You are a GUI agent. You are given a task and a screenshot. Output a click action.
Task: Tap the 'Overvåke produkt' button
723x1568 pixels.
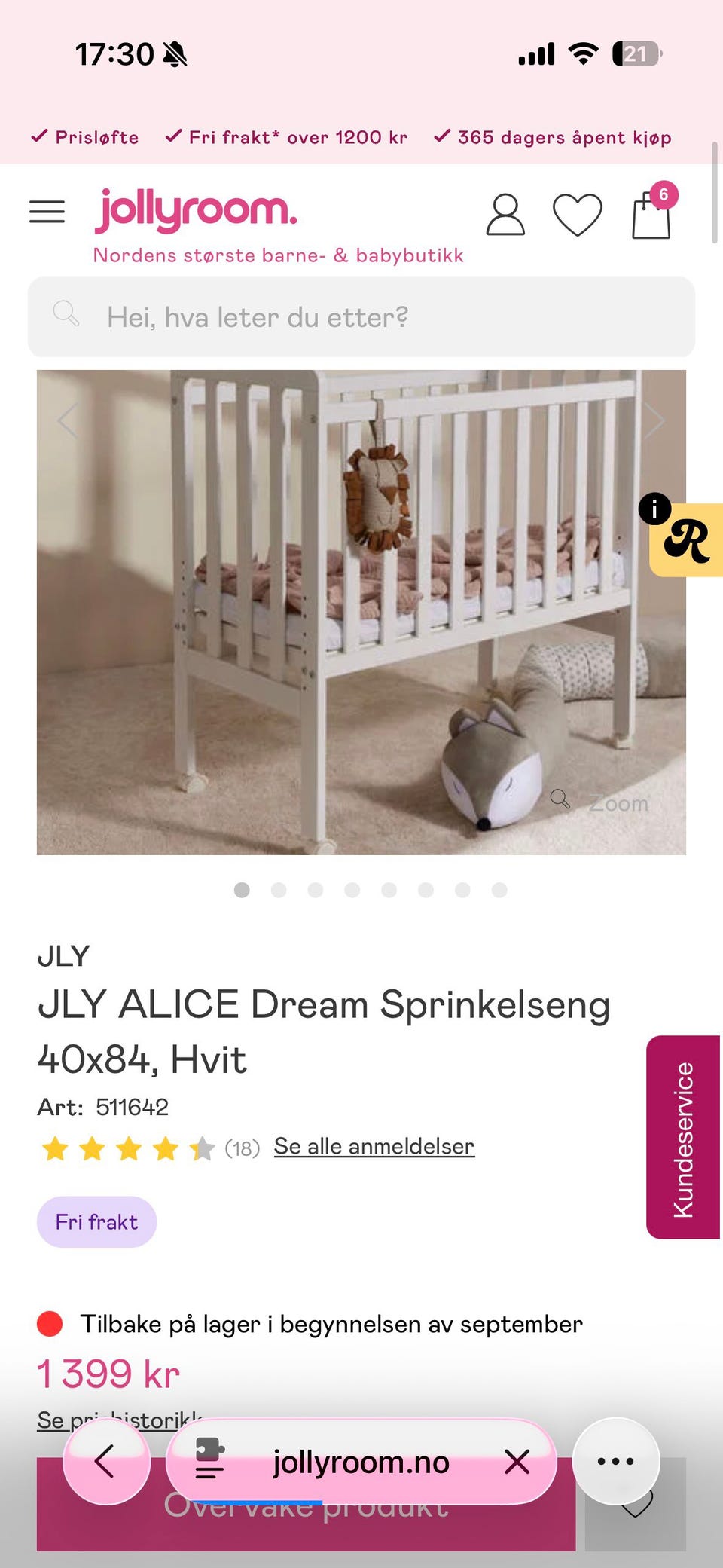(306, 1504)
